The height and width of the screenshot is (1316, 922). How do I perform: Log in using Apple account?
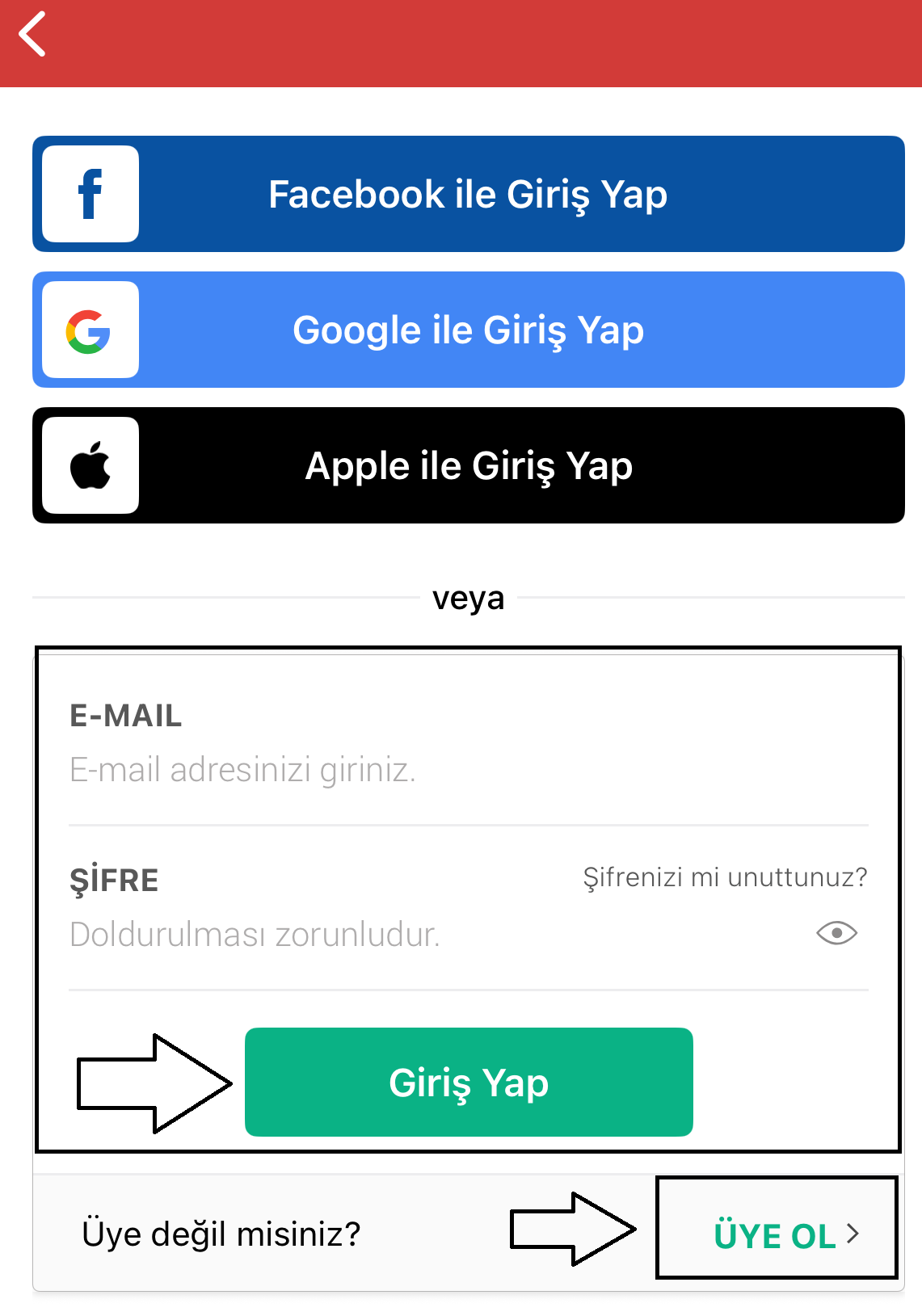(468, 465)
